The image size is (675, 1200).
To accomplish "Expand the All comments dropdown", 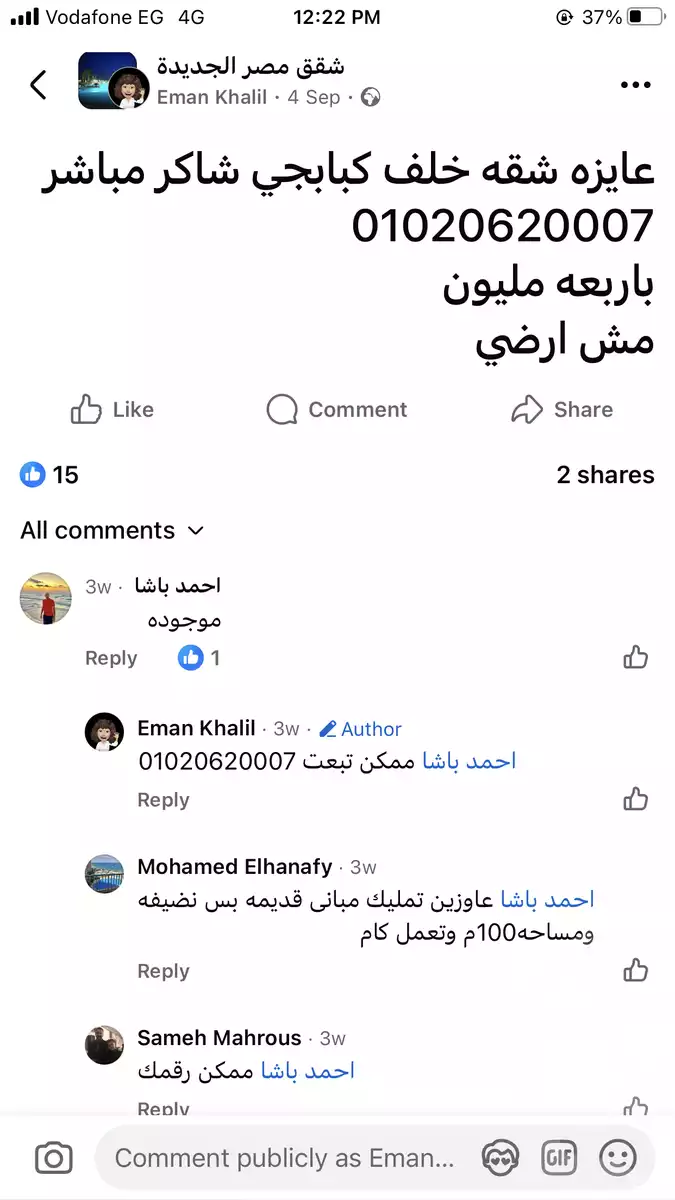I will click(x=112, y=530).
